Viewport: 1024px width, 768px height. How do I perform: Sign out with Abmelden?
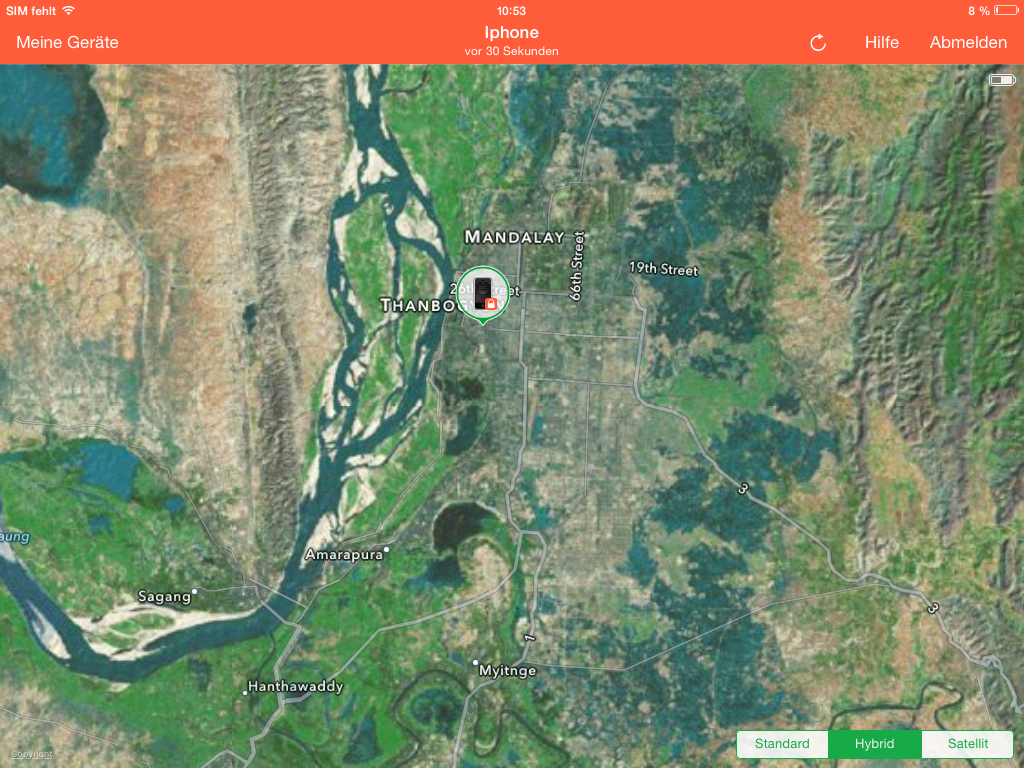[x=968, y=42]
